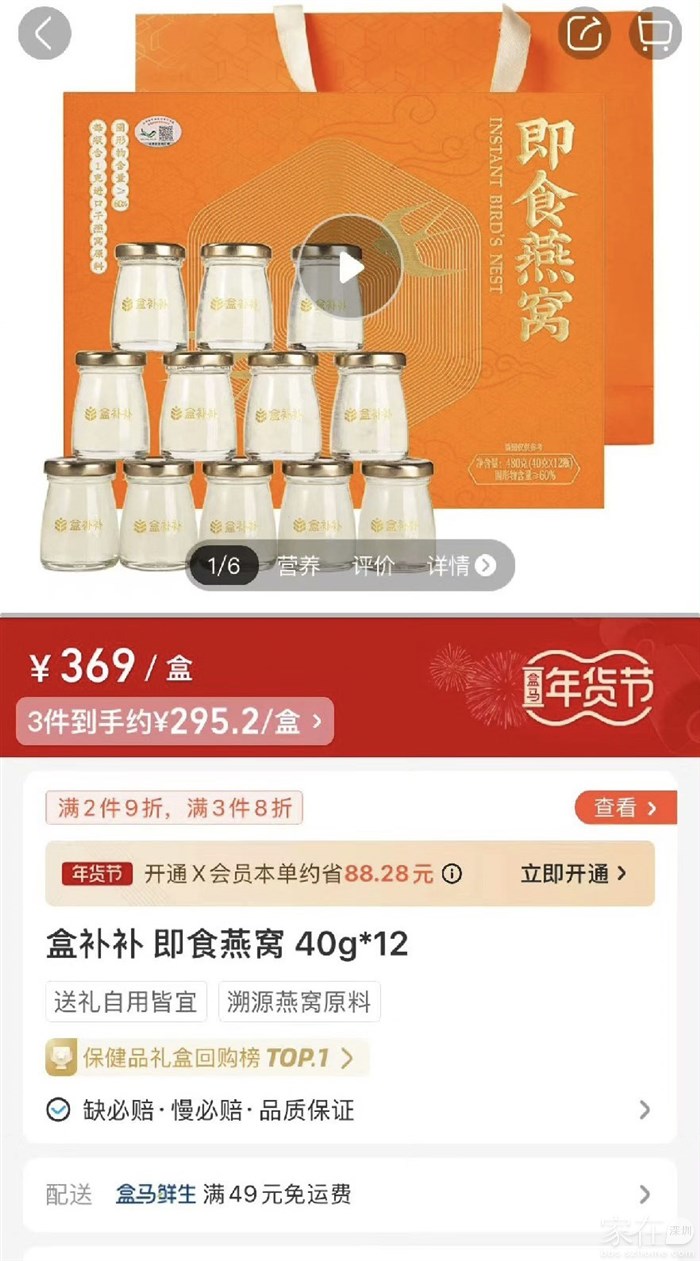Open the info icon beside 88.28元
The image size is (700, 1261).
[x=452, y=874]
